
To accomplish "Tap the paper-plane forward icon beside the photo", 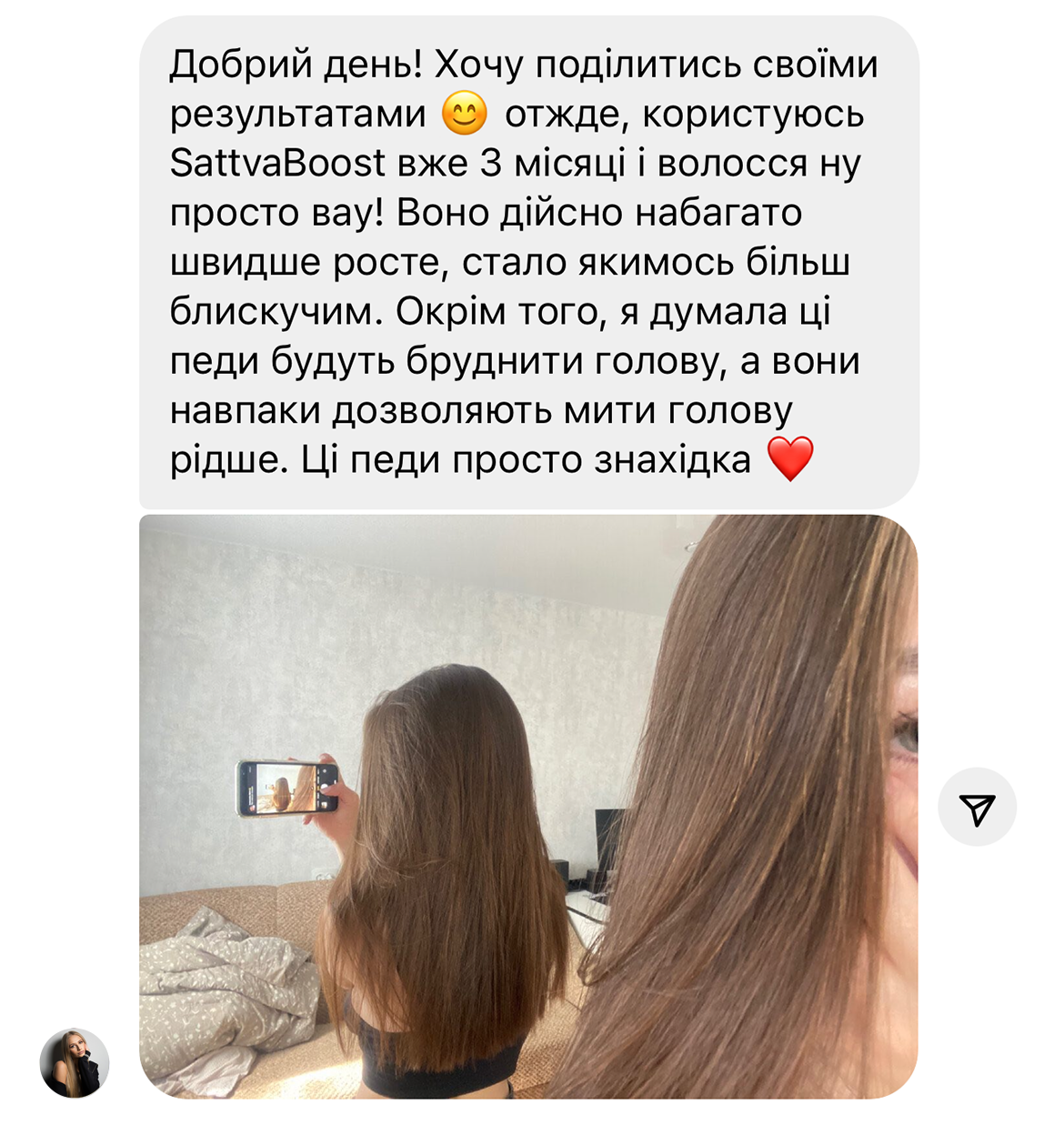I will (x=977, y=808).
